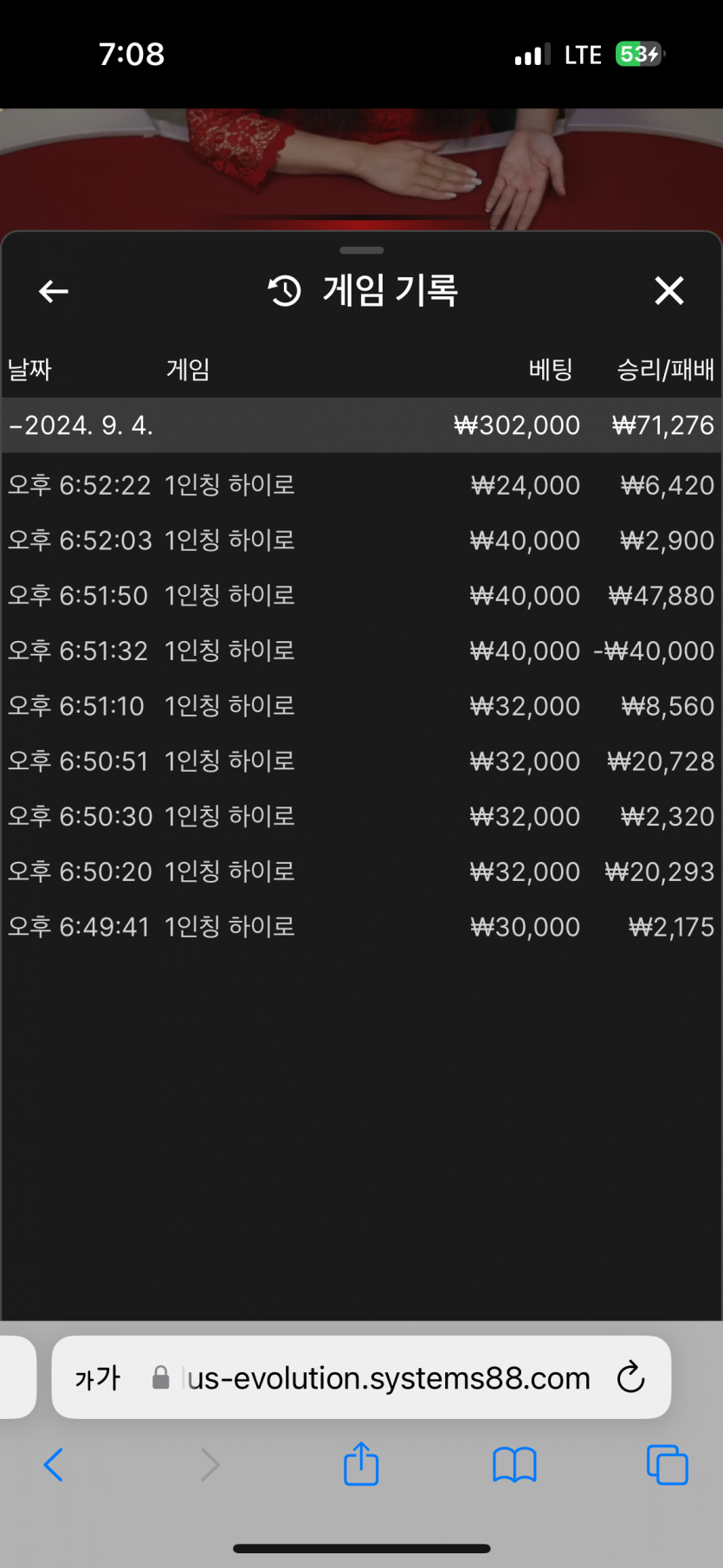This screenshot has height=1568, width=723.
Task: Open the 오후 6:50:51 game record
Action: (x=361, y=761)
